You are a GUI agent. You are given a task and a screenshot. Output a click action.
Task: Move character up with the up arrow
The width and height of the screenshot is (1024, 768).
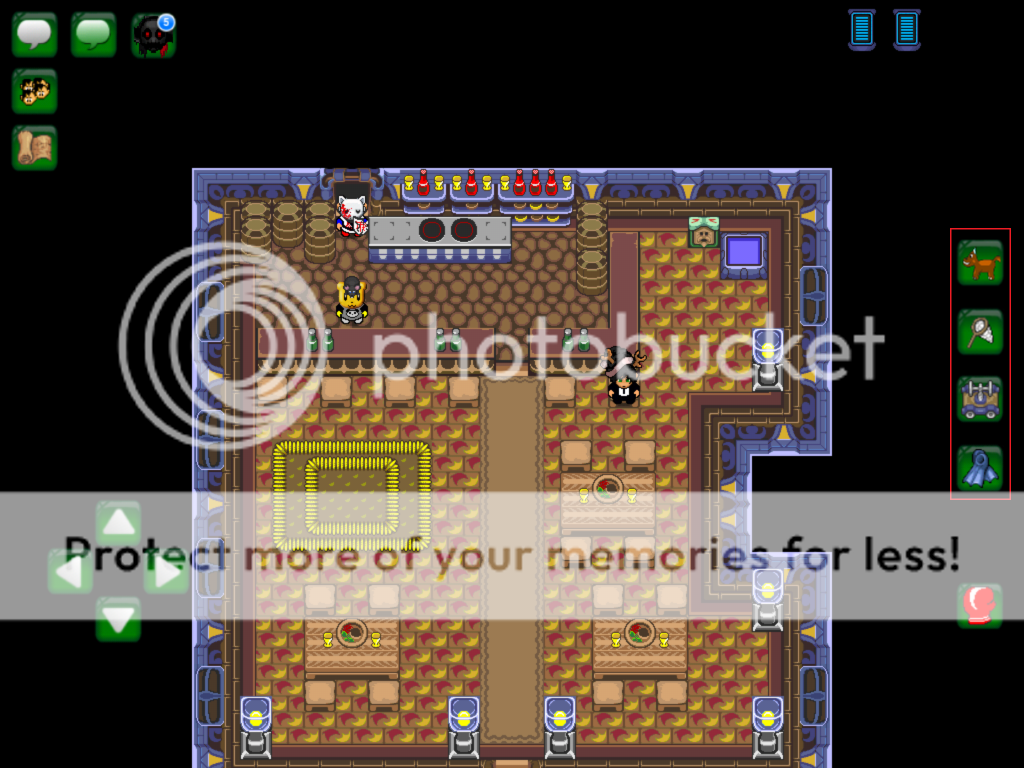(118, 523)
